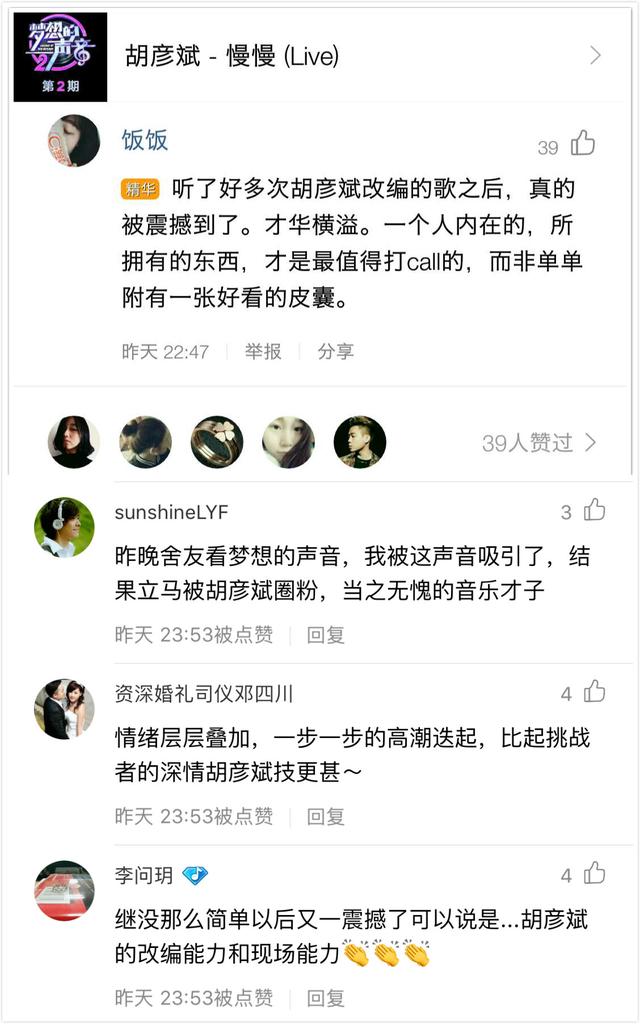The width and height of the screenshot is (640, 1024).
Task: Reply to sunshineLYF's comment
Action: point(325,634)
